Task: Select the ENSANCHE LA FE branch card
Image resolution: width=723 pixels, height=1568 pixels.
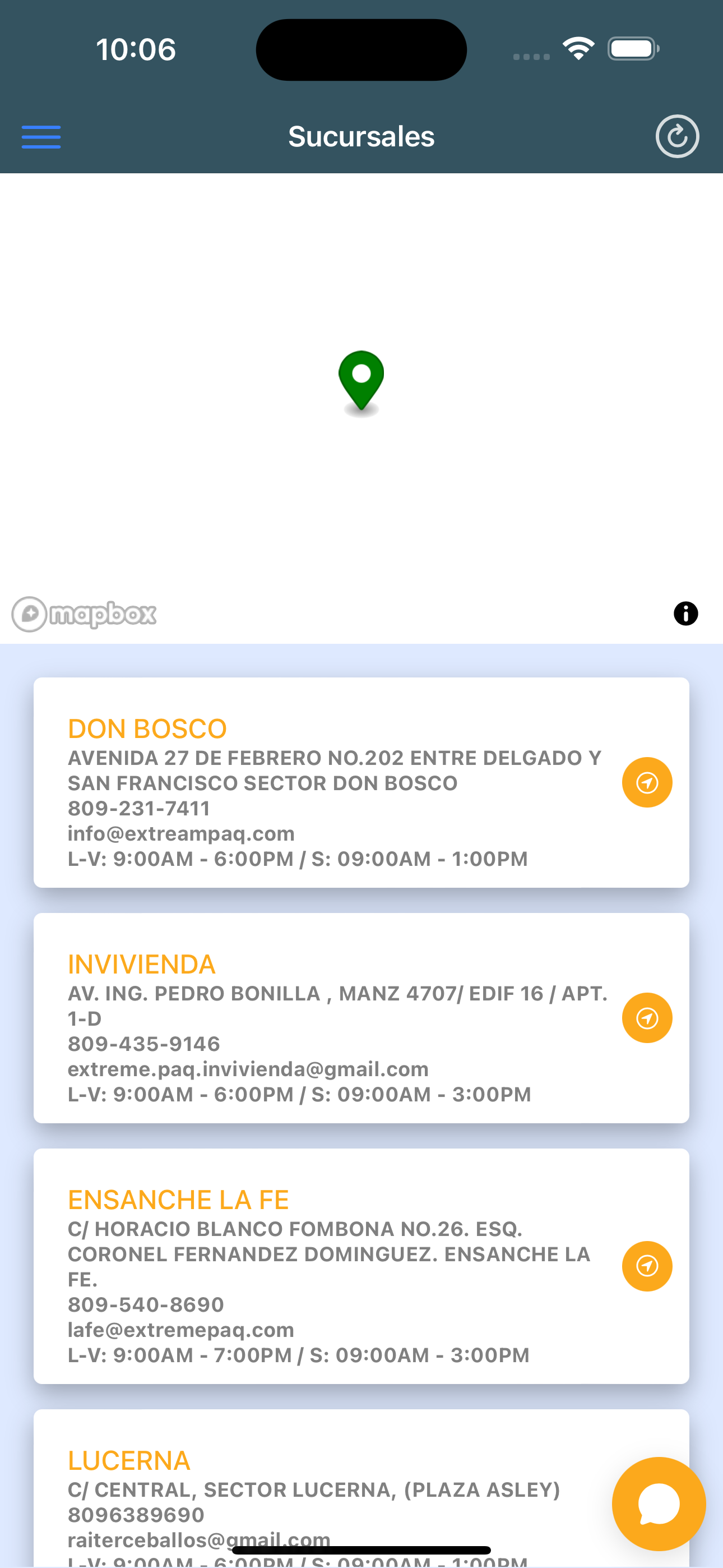Action: [x=361, y=1266]
